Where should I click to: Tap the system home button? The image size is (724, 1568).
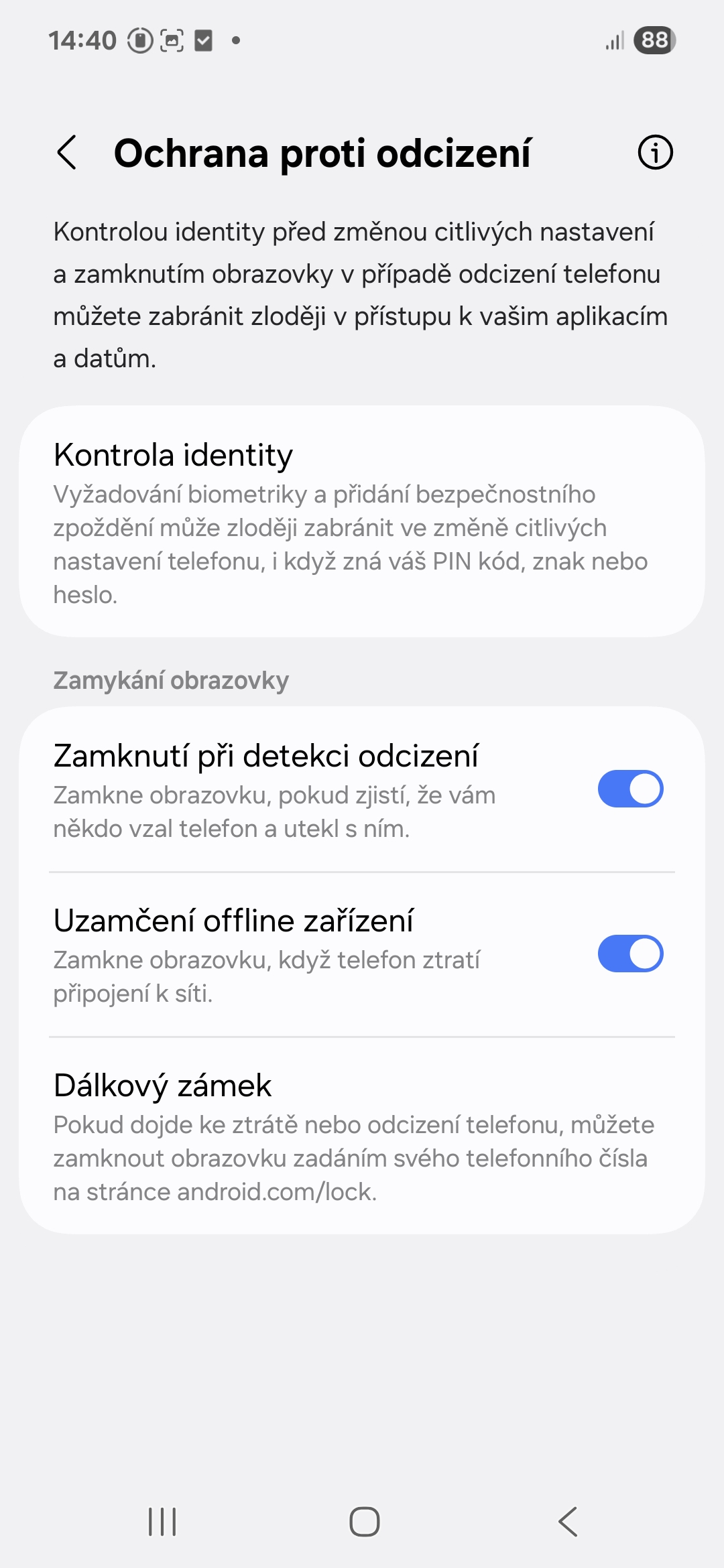pyautogui.click(x=364, y=1521)
